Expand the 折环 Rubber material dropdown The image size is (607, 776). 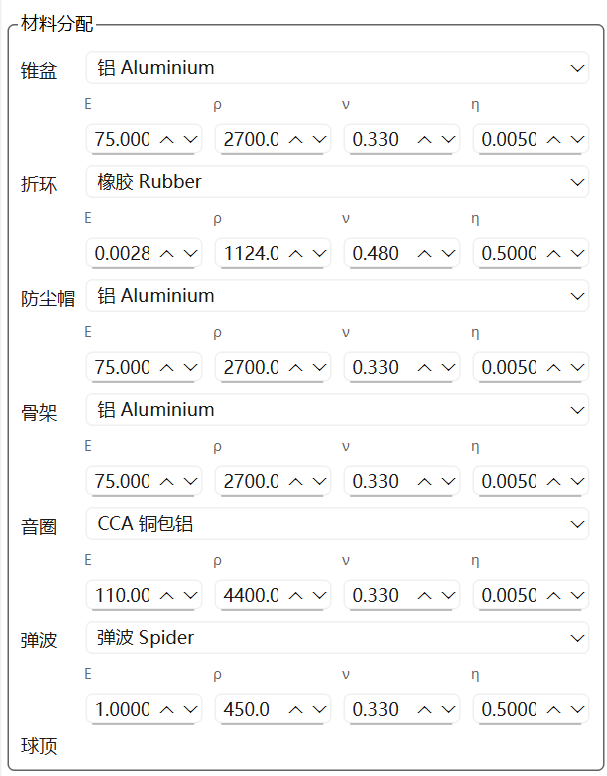337,182
